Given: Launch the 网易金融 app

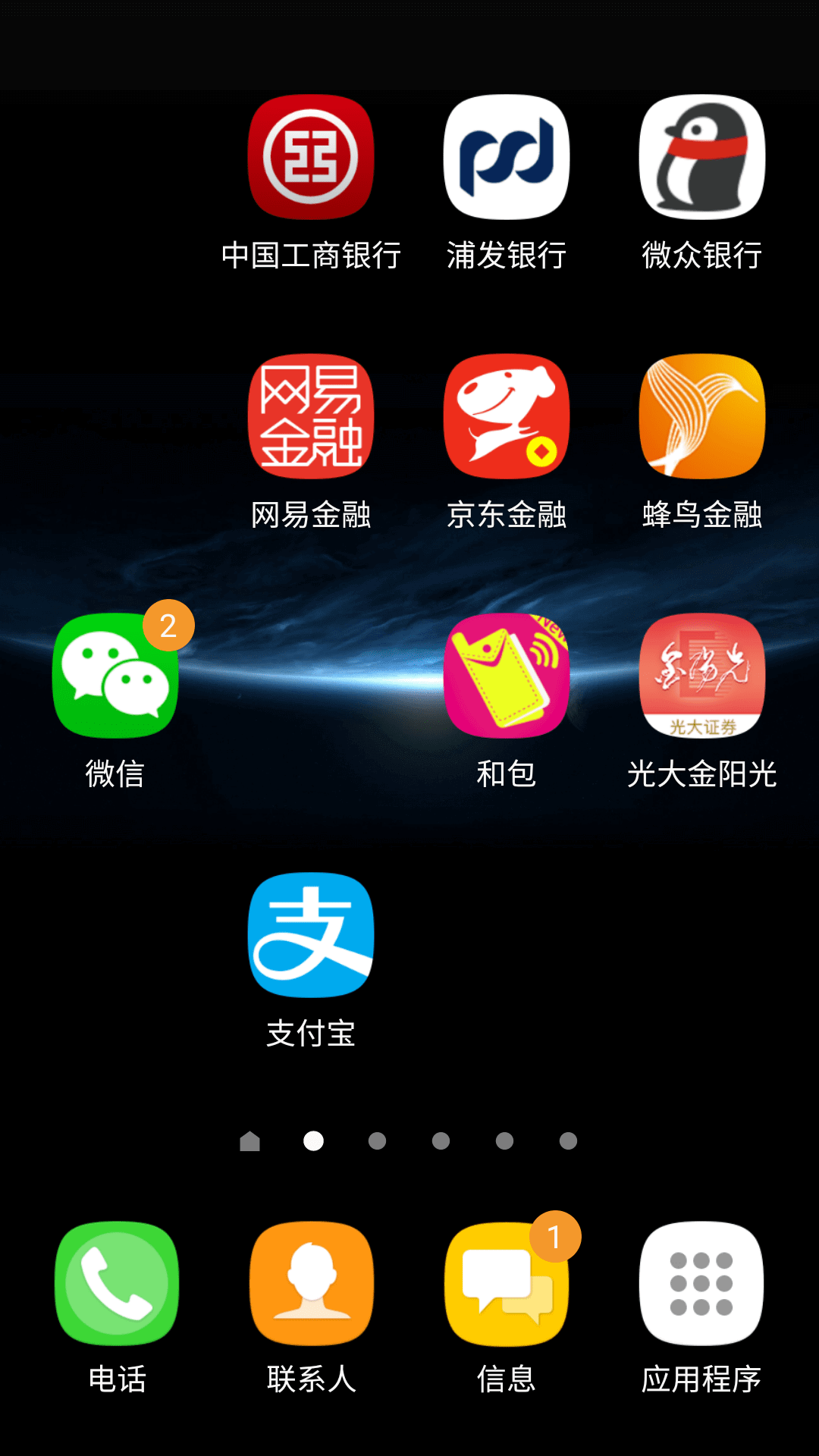Looking at the screenshot, I should pos(311,416).
